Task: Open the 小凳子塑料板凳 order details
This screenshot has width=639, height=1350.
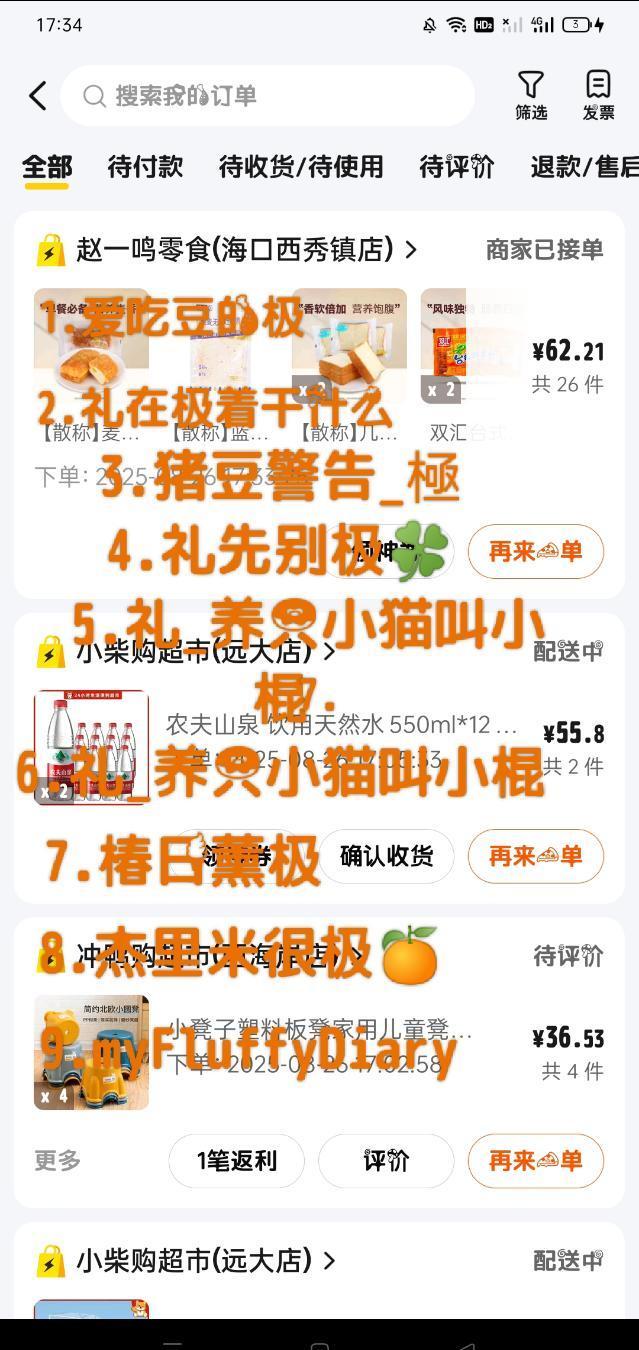Action: click(318, 1030)
